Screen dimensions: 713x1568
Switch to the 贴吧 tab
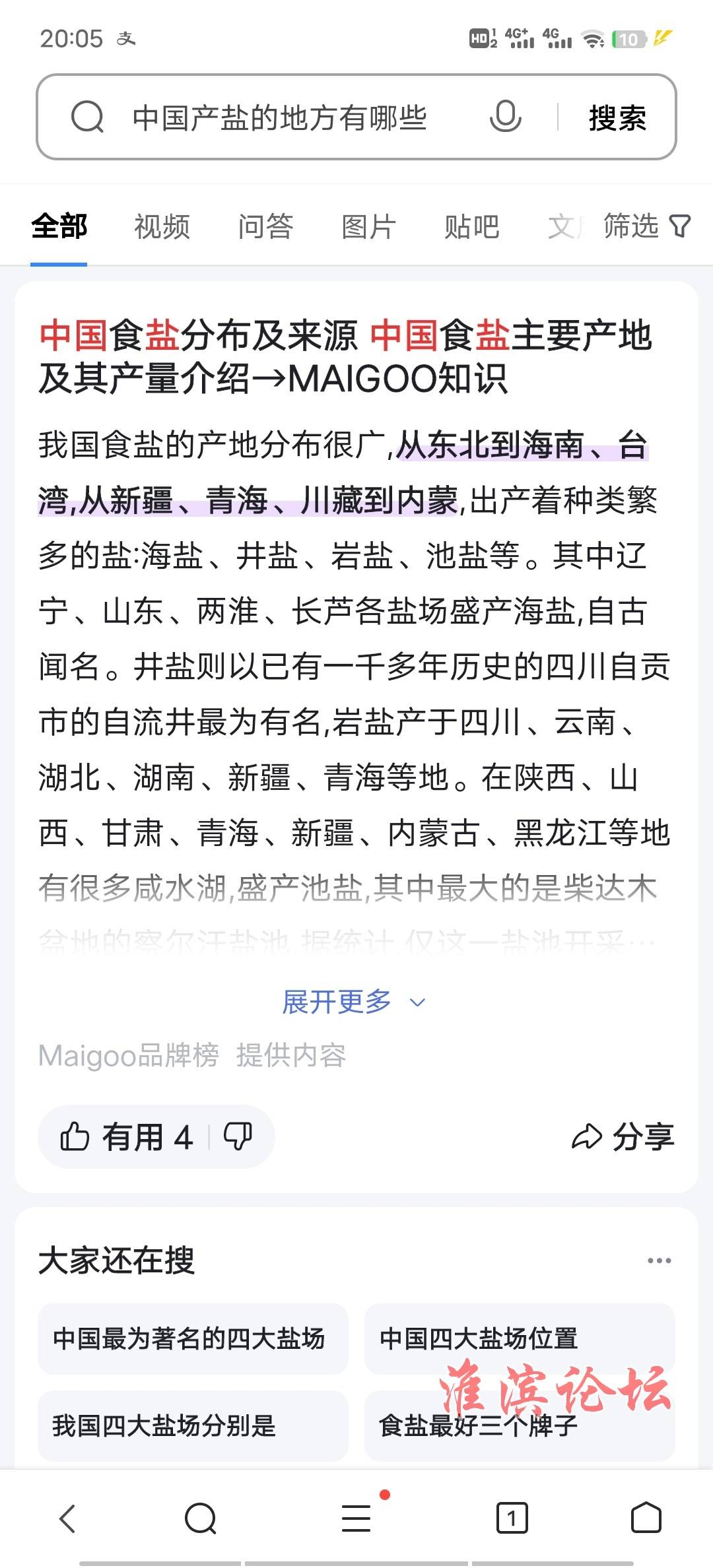click(471, 226)
